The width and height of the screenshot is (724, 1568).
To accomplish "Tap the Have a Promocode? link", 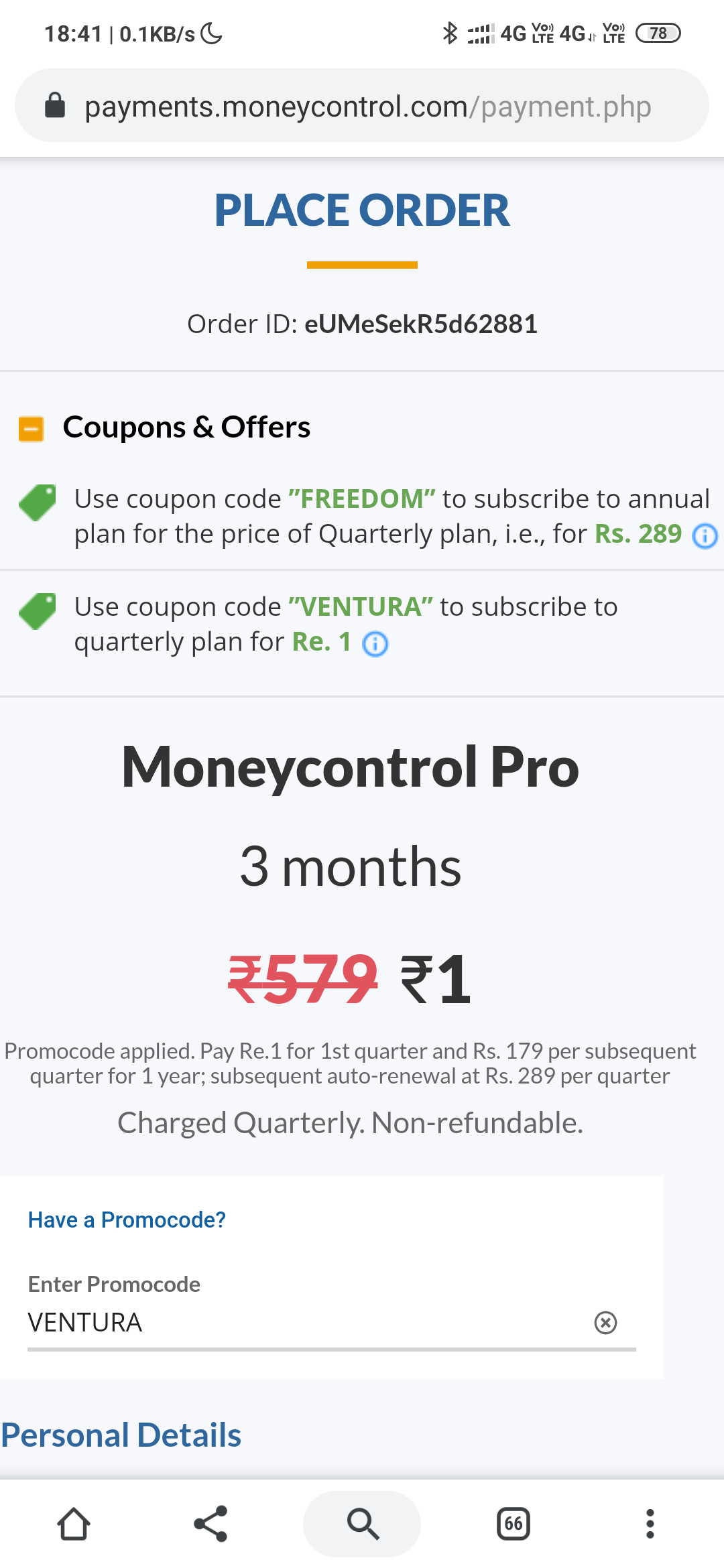I will (127, 1220).
